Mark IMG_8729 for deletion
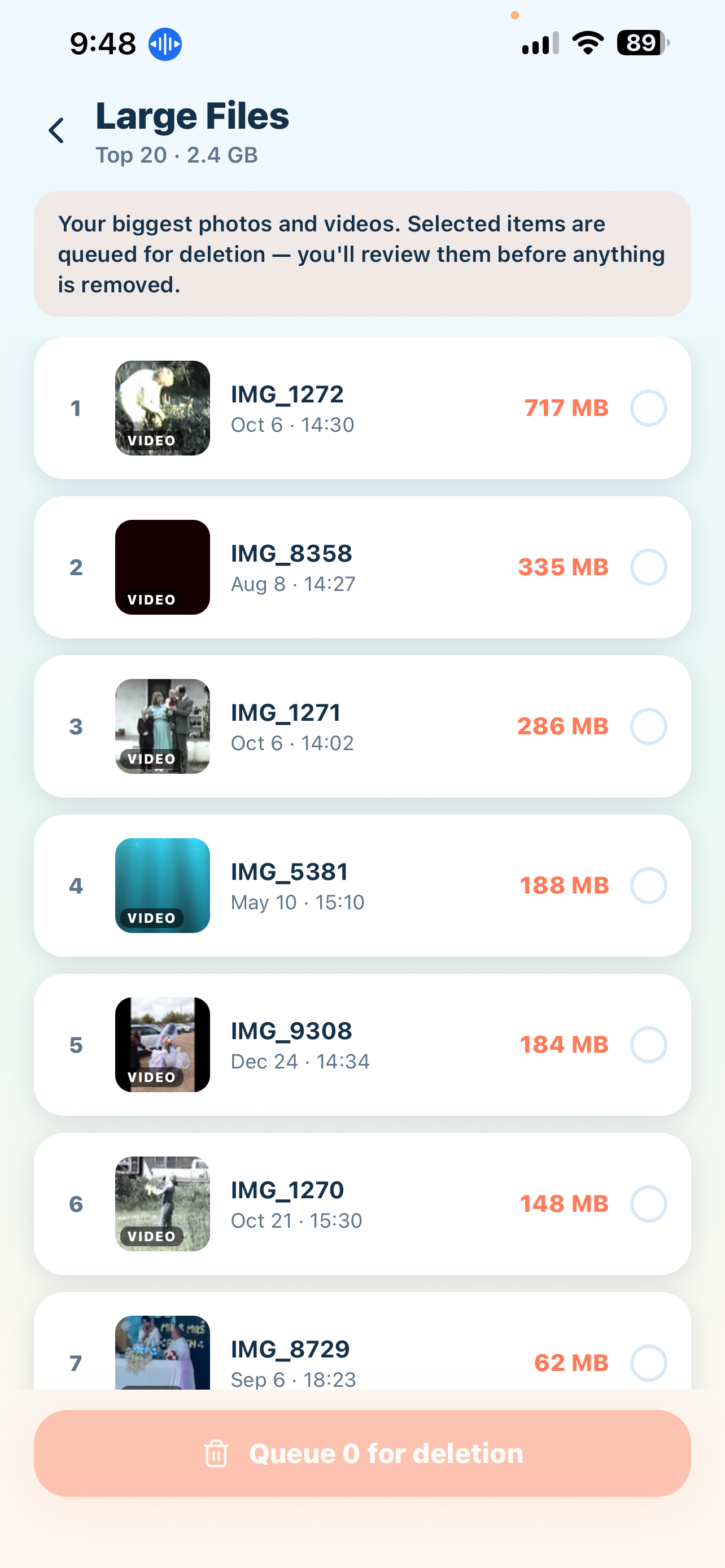Screen dimensions: 725x1568 point(648,1363)
